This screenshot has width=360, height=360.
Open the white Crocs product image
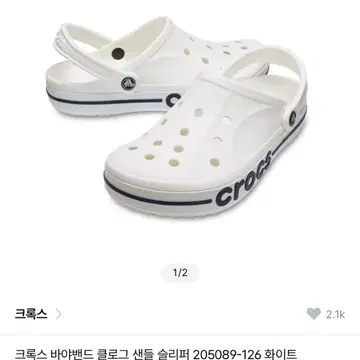(x=177, y=117)
